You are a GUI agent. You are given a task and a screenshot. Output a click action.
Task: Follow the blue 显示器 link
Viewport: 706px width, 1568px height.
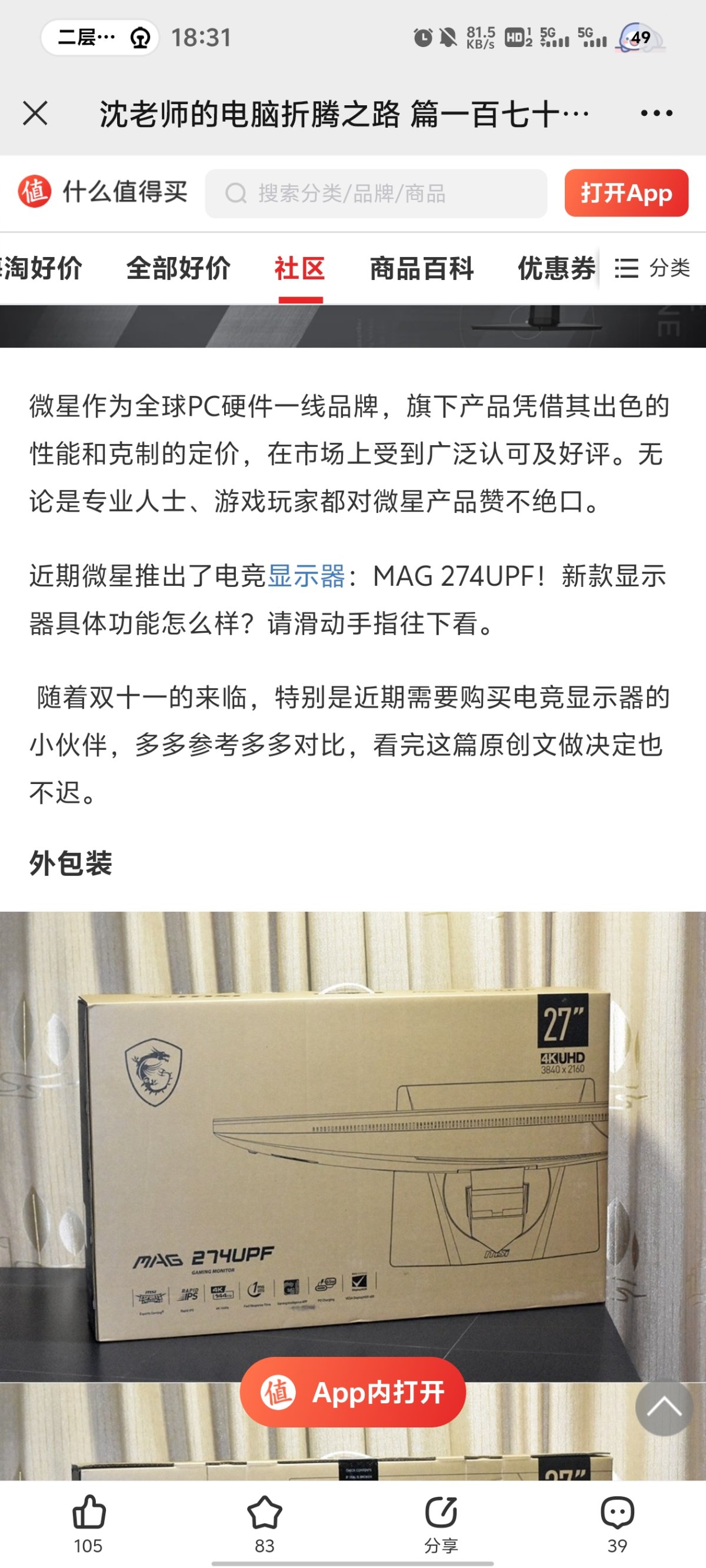tap(306, 576)
